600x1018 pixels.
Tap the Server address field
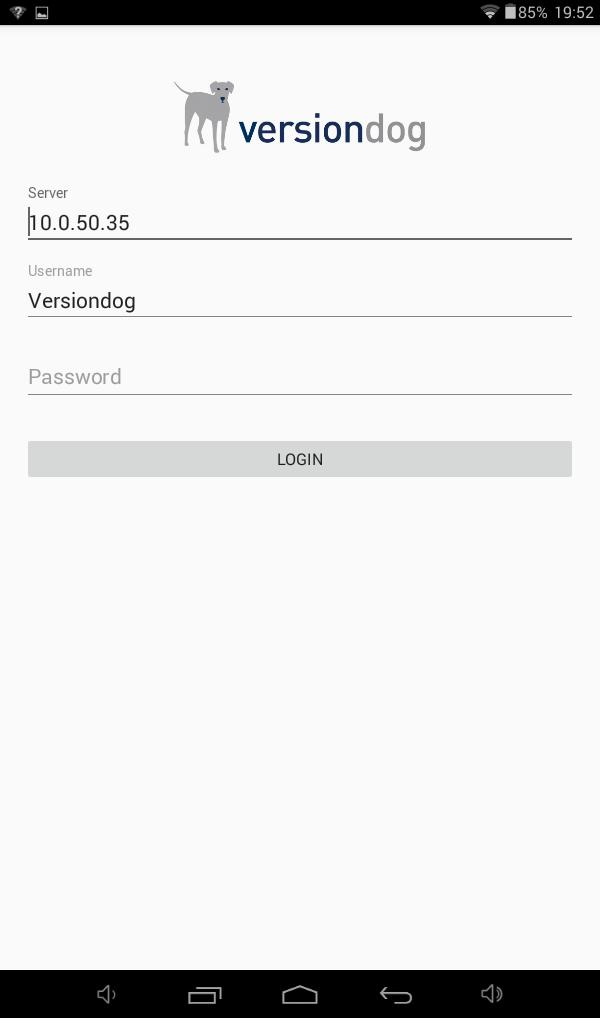coord(299,223)
